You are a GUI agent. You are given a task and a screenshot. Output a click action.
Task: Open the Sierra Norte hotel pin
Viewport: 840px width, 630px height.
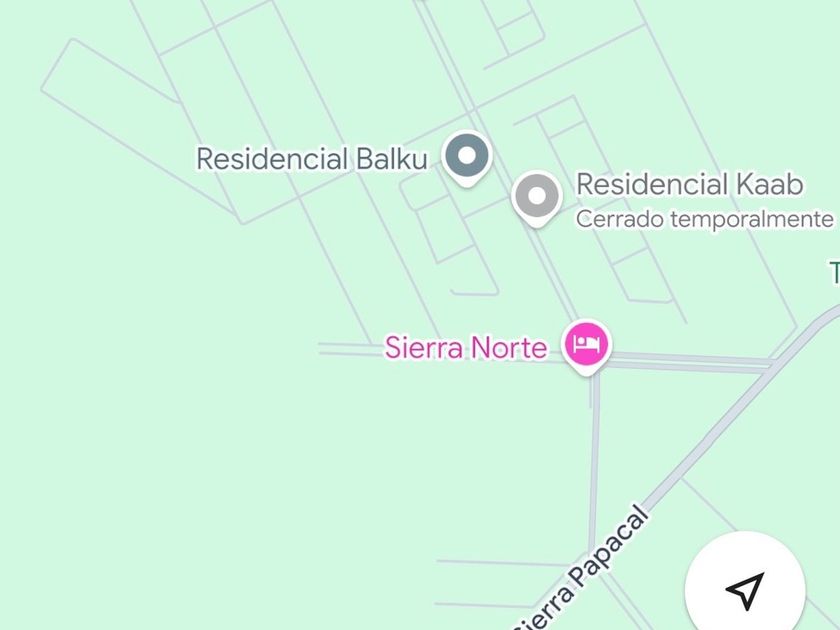click(x=586, y=345)
